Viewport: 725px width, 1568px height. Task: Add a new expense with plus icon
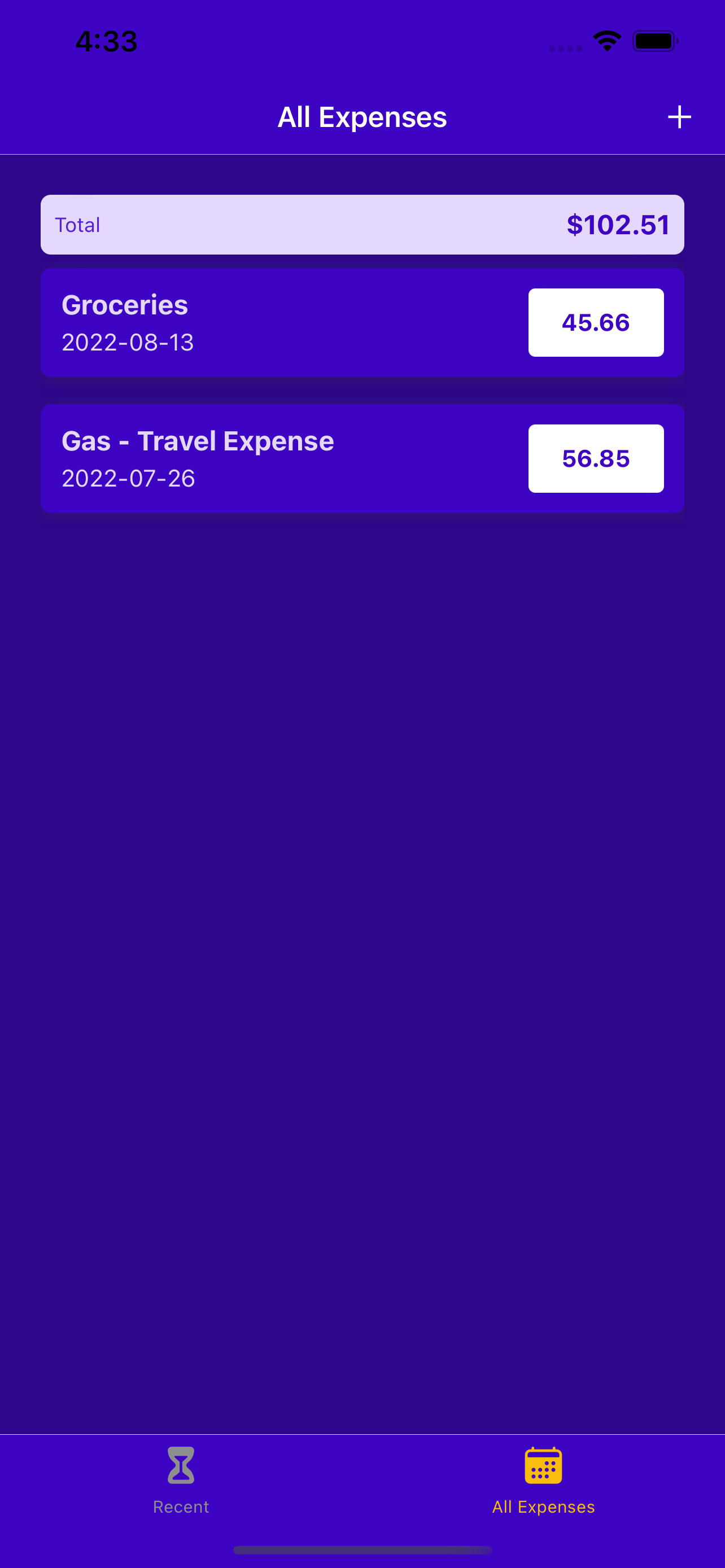coord(679,117)
